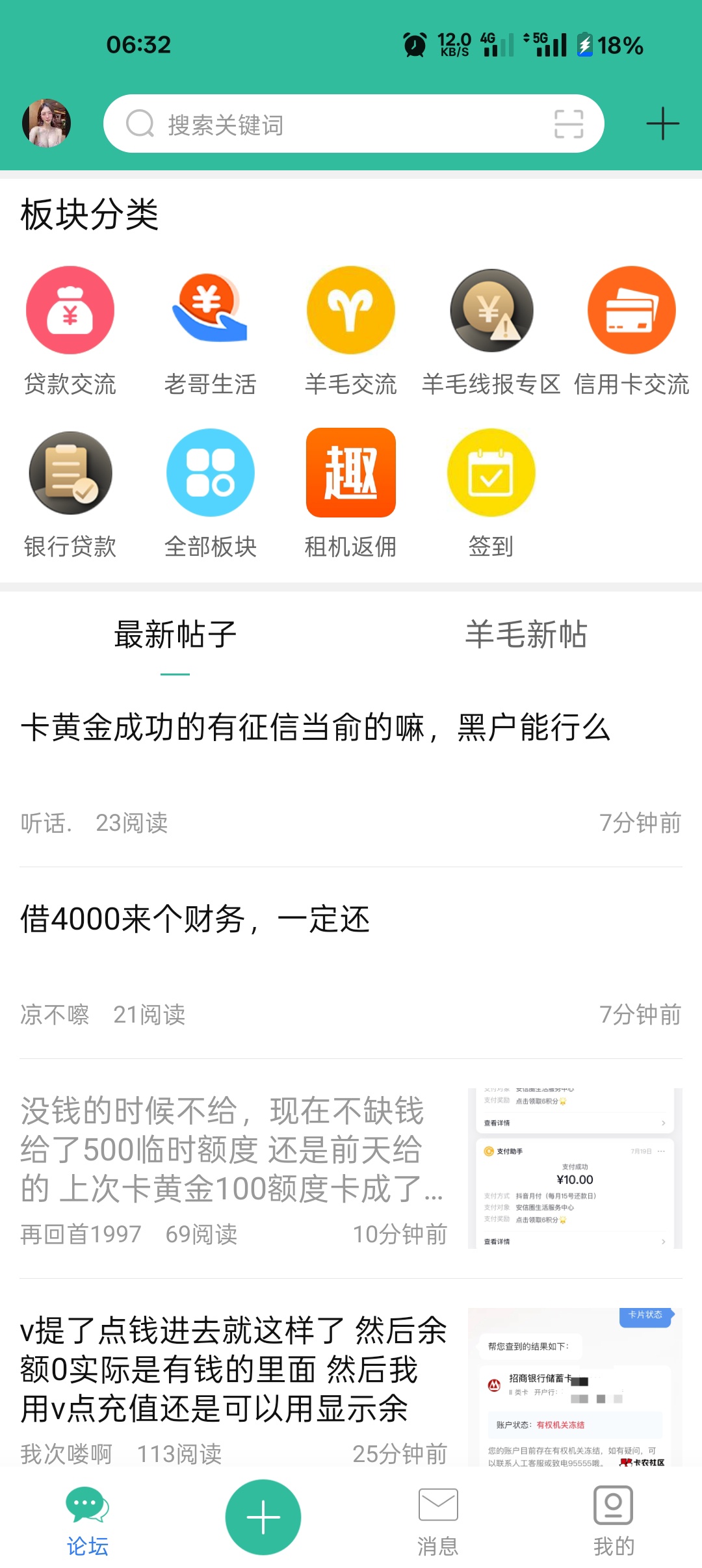Screen dimensions: 702x1568
Task: Create a new post with green plus button
Action: (x=263, y=1517)
